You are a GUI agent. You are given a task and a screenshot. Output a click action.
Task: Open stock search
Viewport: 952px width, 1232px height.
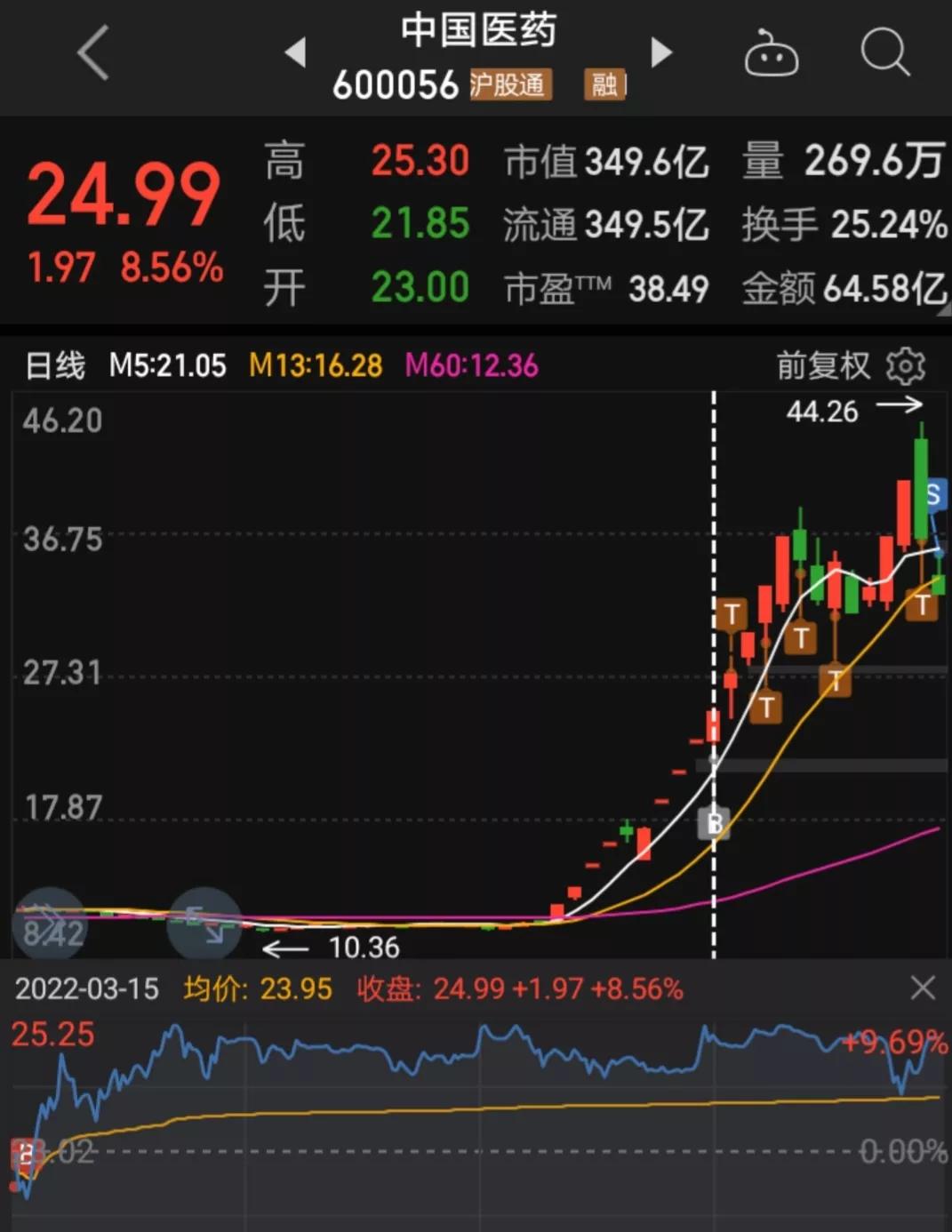884,52
